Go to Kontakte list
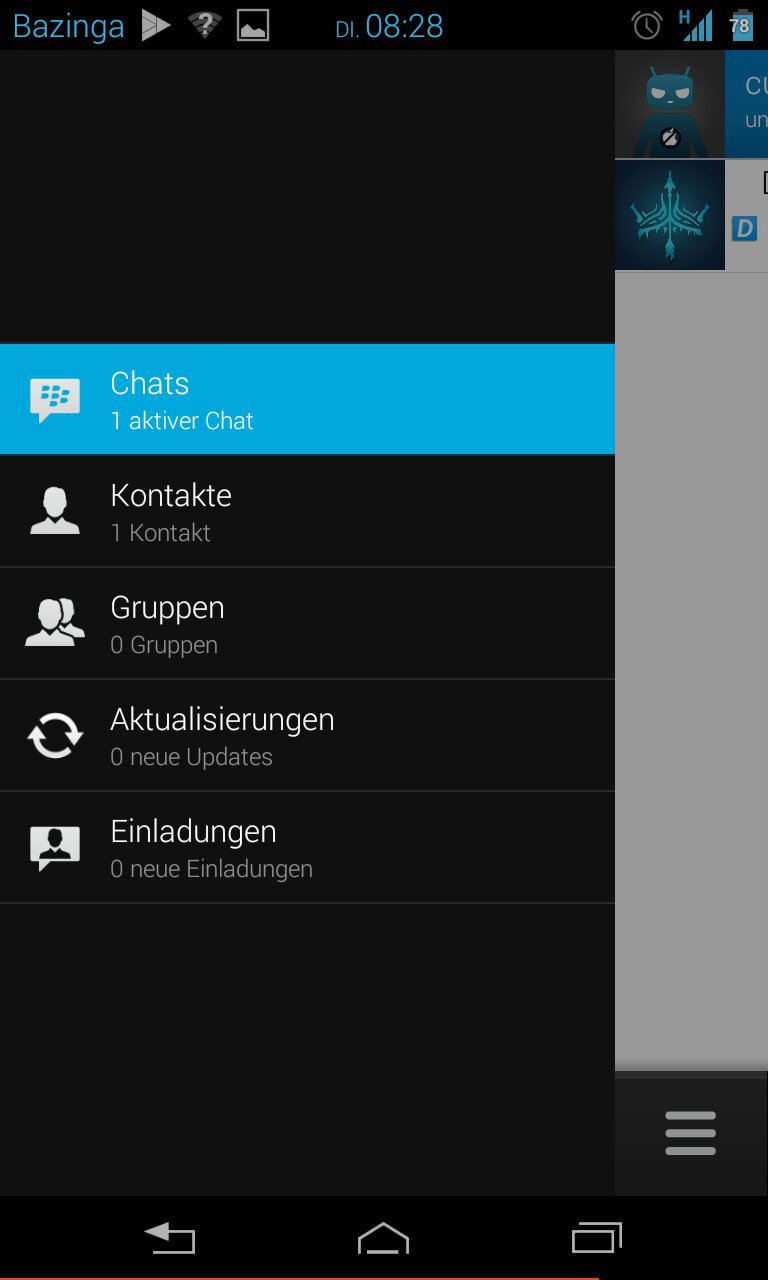 tap(307, 512)
